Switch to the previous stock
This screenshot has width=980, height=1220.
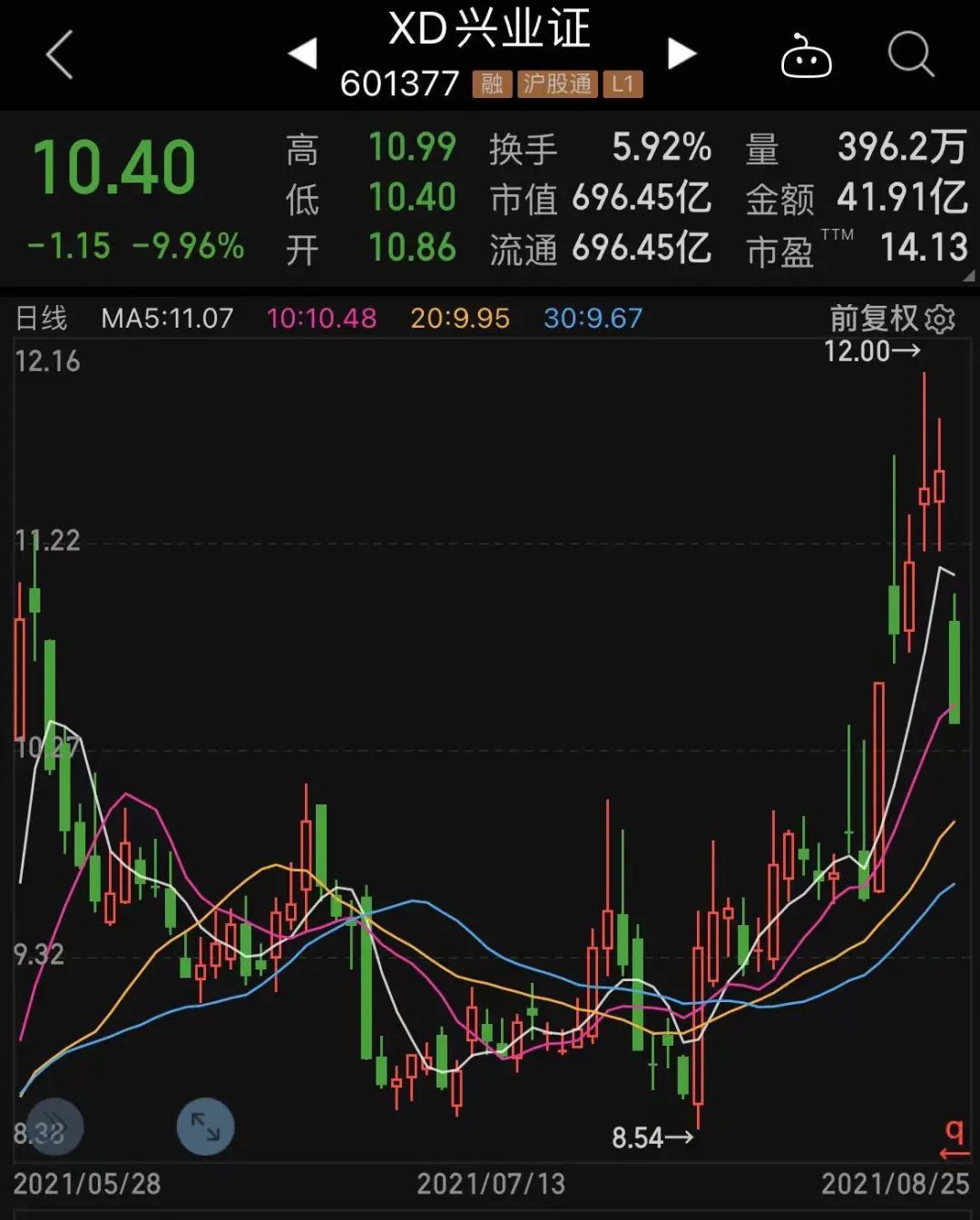pos(303,54)
